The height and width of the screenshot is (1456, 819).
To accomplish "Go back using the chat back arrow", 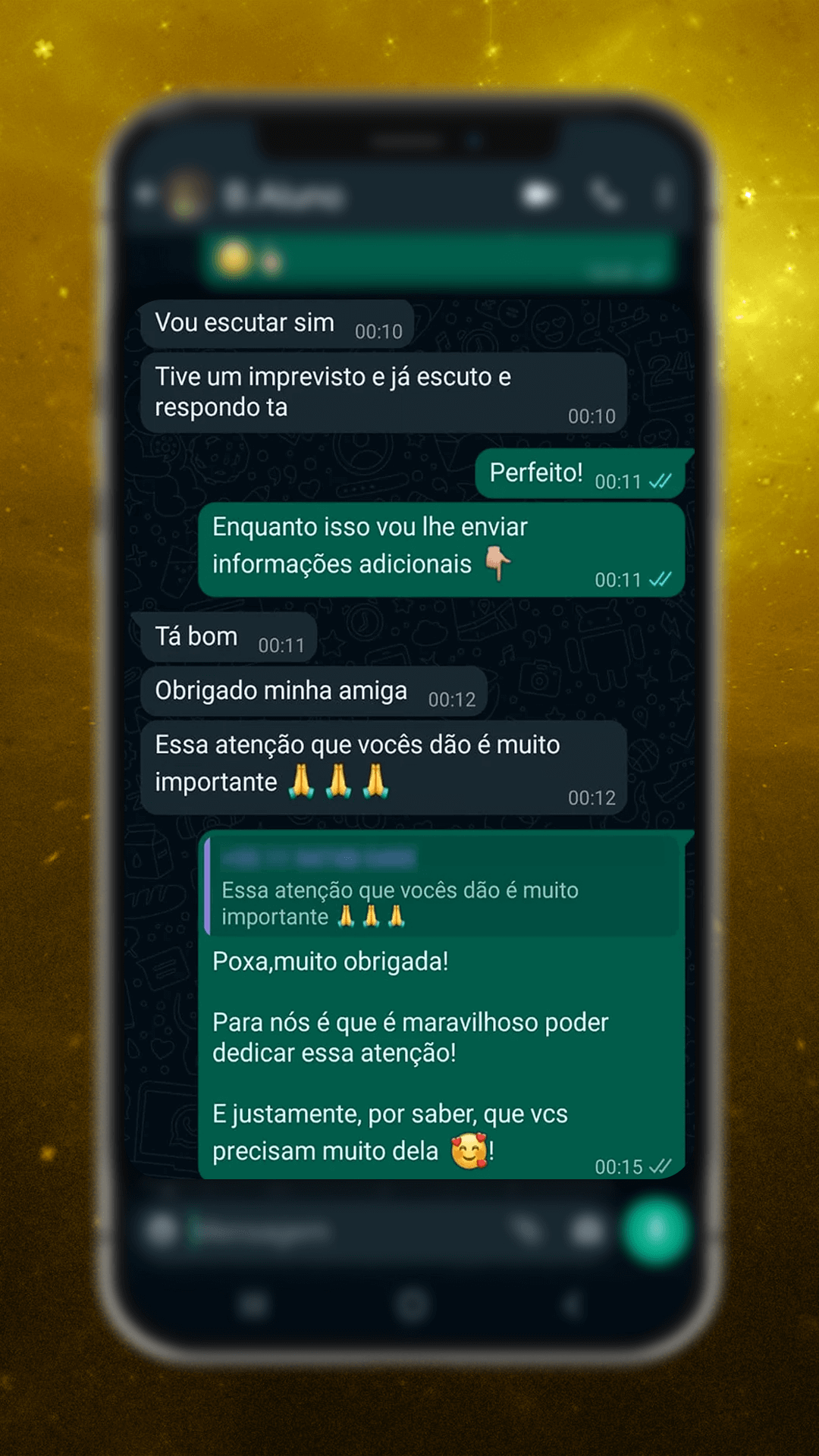I will [146, 193].
